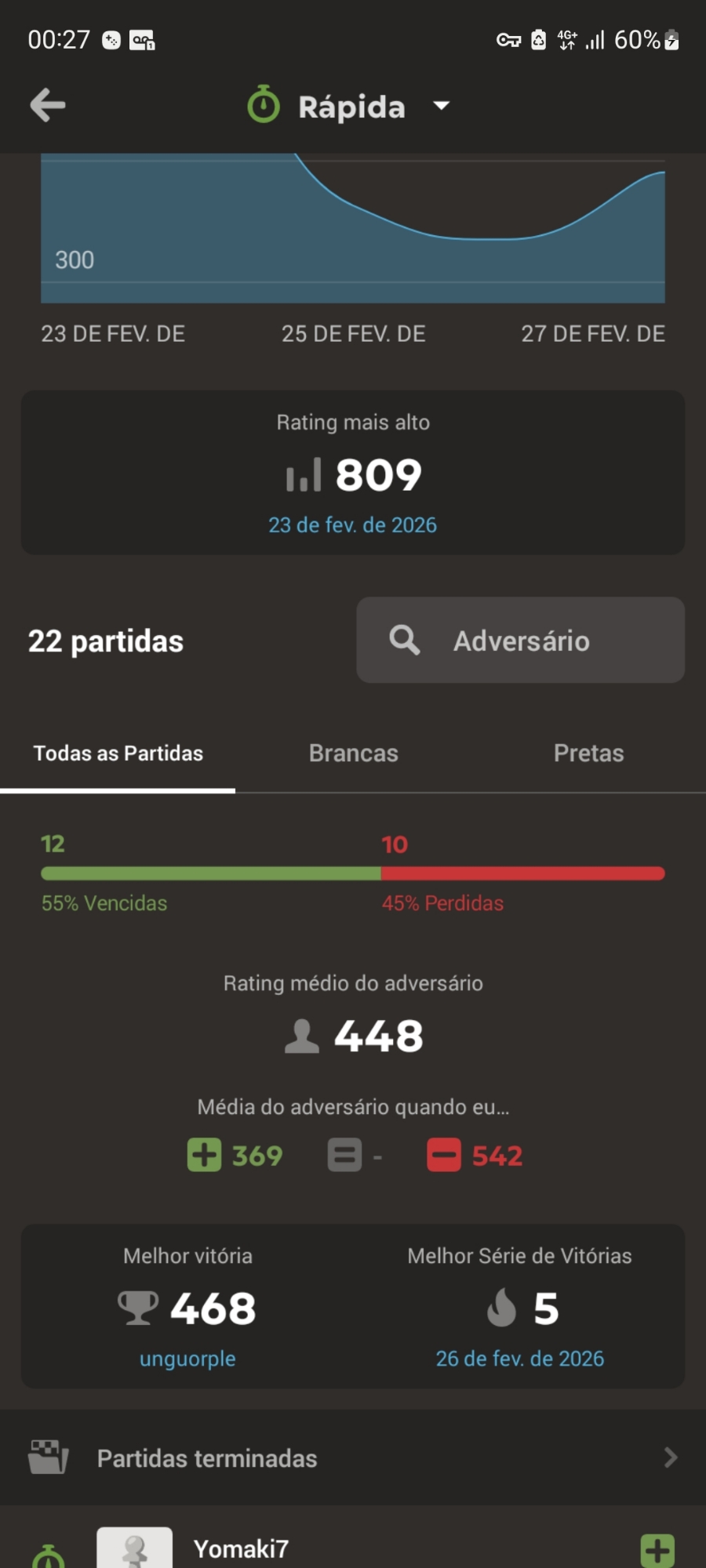The height and width of the screenshot is (1568, 706).
Task: Switch to the Brancas tab
Action: [x=353, y=753]
